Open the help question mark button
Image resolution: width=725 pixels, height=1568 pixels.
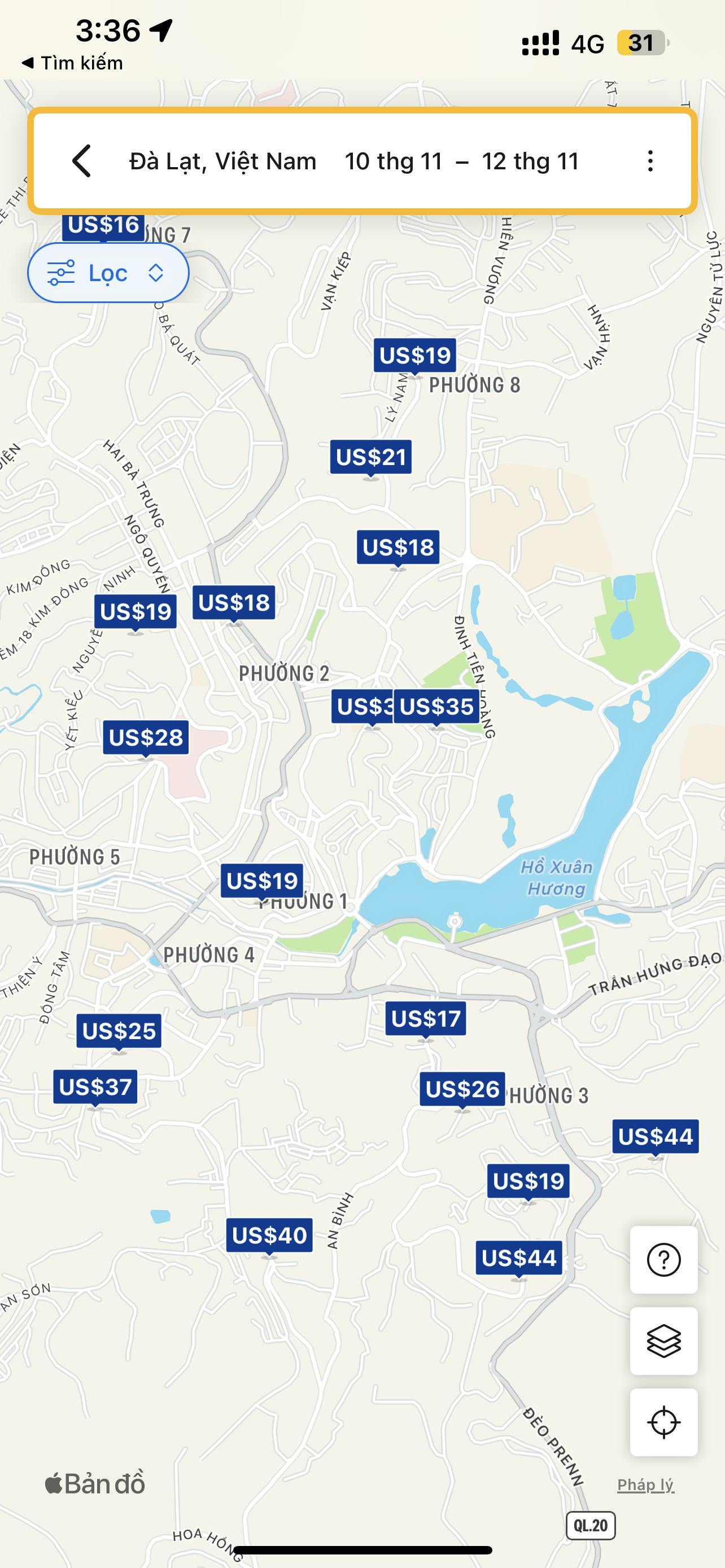tap(663, 1259)
